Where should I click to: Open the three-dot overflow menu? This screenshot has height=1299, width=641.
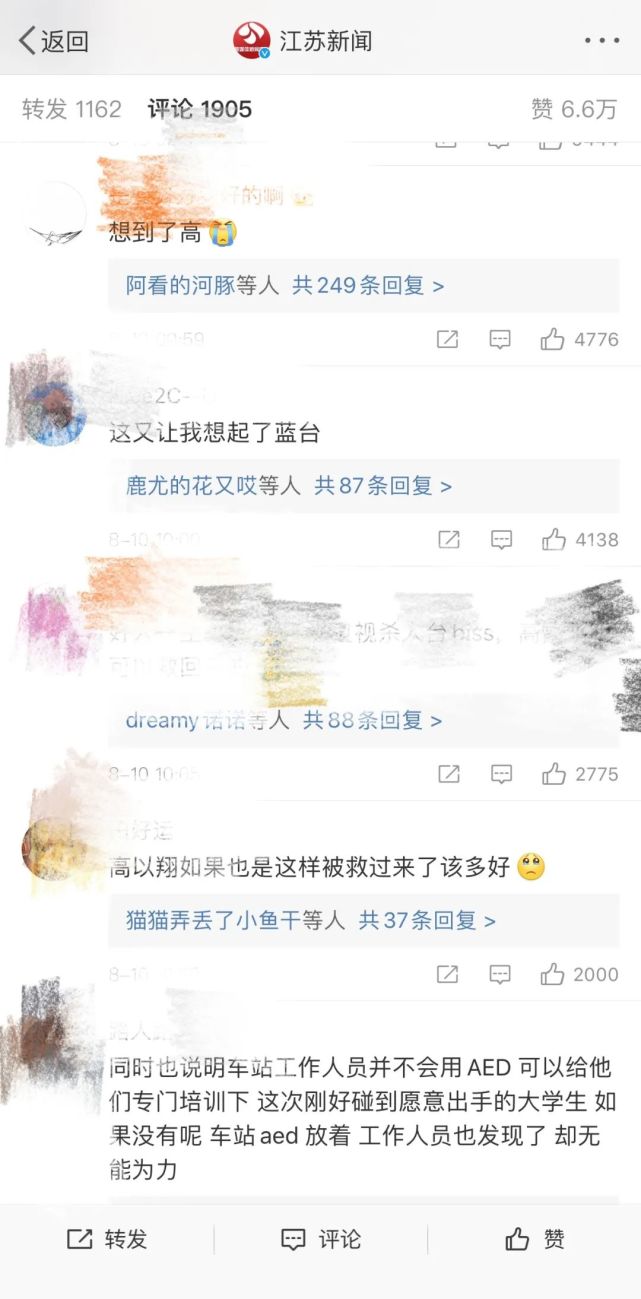tap(601, 41)
